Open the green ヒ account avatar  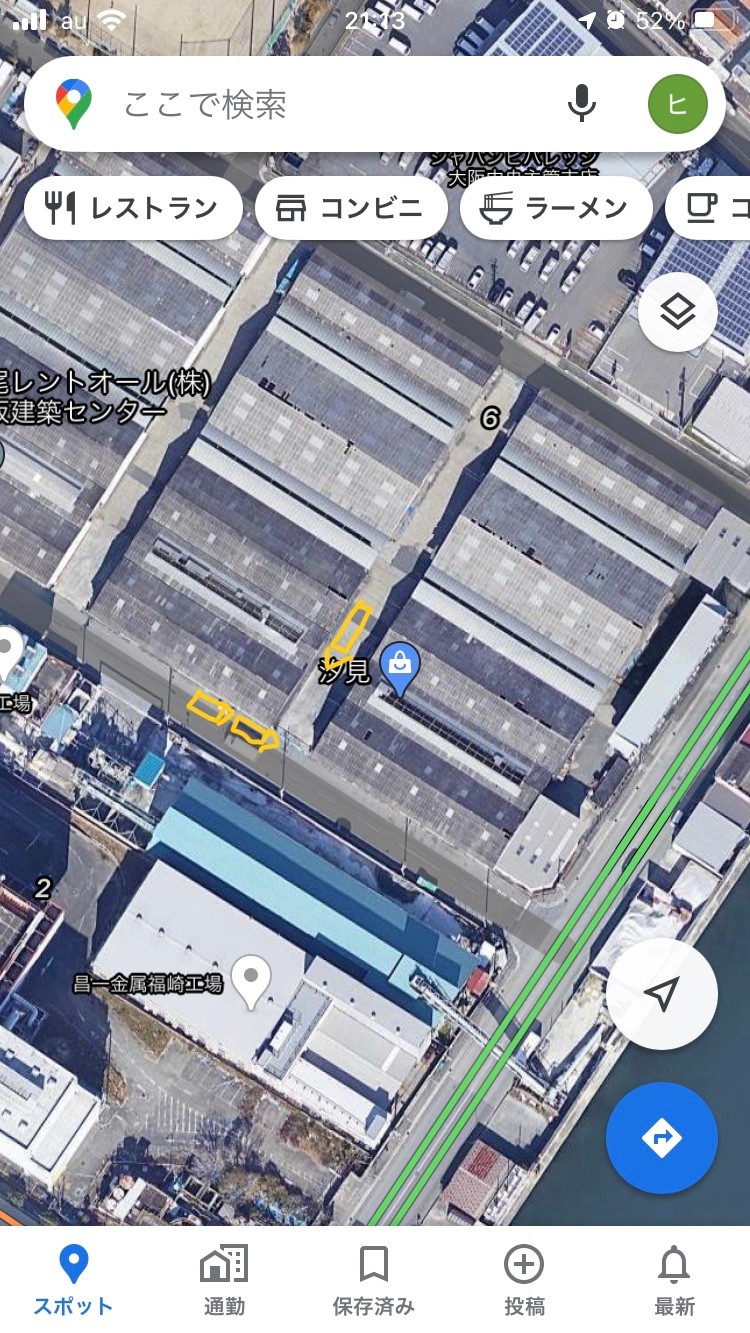677,104
